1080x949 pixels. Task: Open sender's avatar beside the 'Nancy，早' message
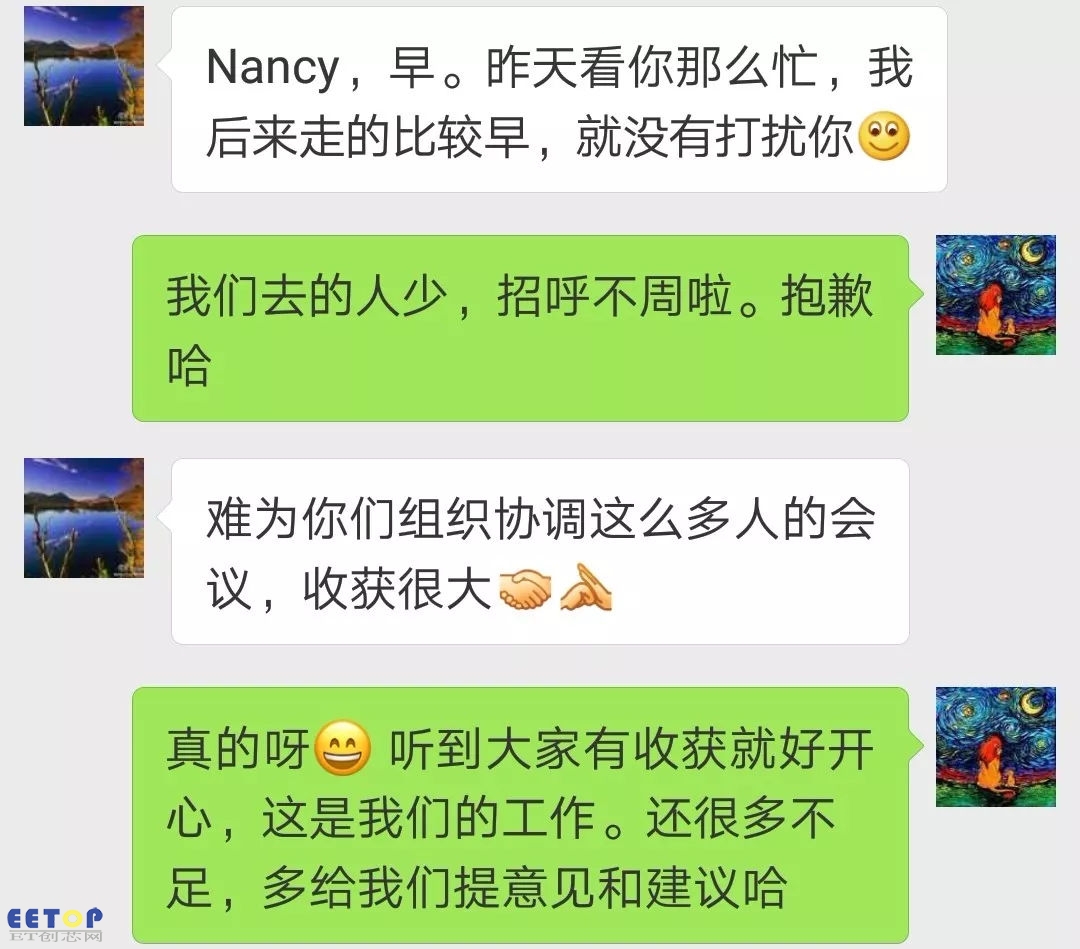click(x=84, y=66)
